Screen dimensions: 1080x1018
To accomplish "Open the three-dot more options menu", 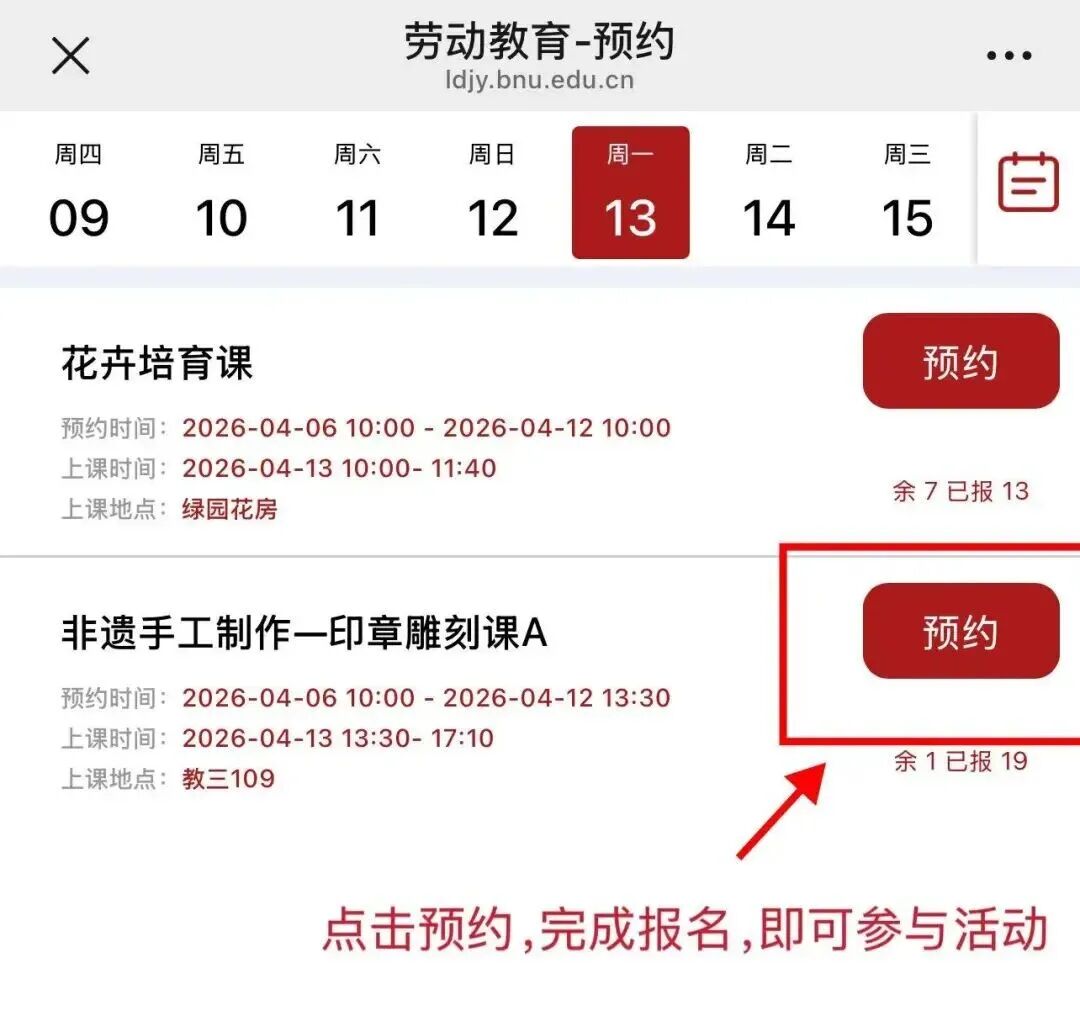I will [x=1007, y=55].
